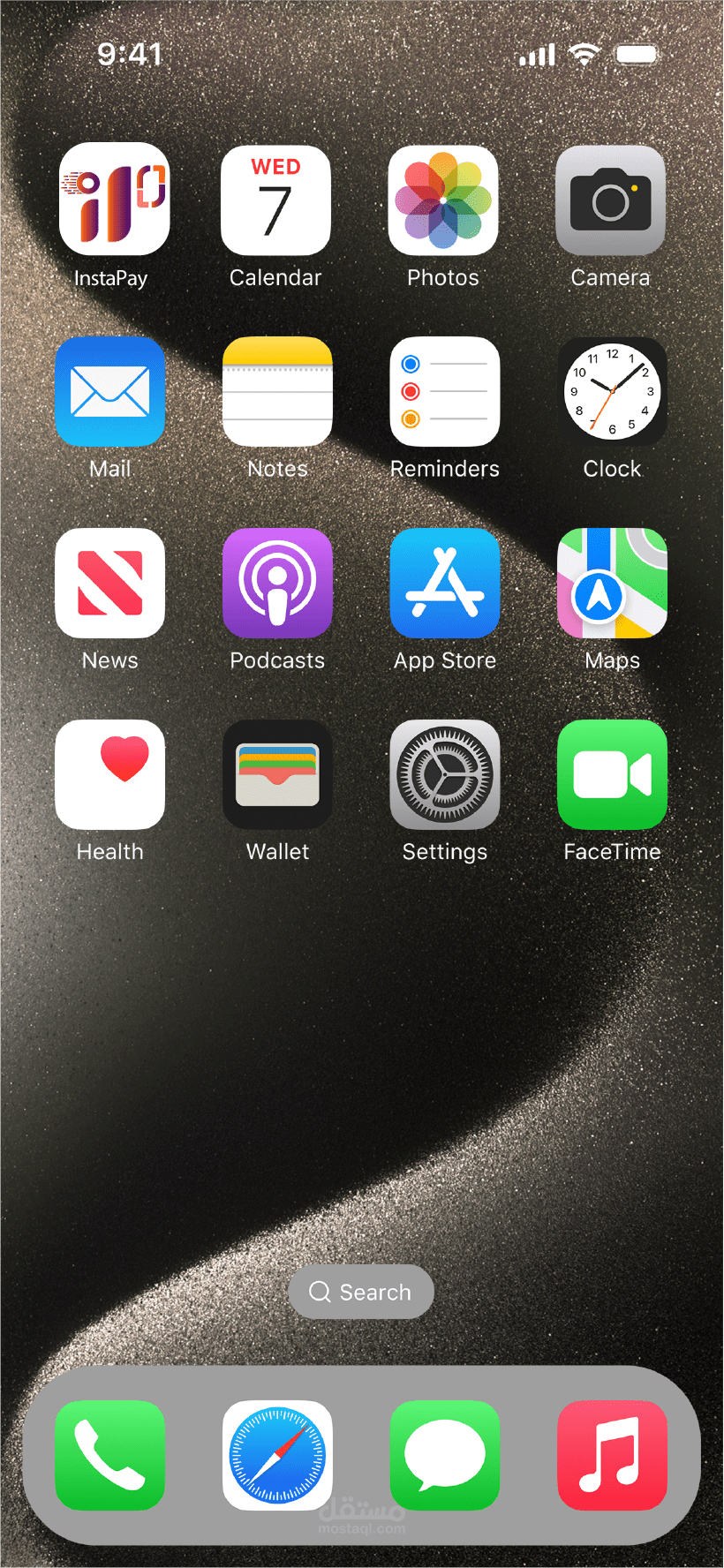Open the Music app in the dock
Screen dimensions: 724x1568
coord(612,1455)
